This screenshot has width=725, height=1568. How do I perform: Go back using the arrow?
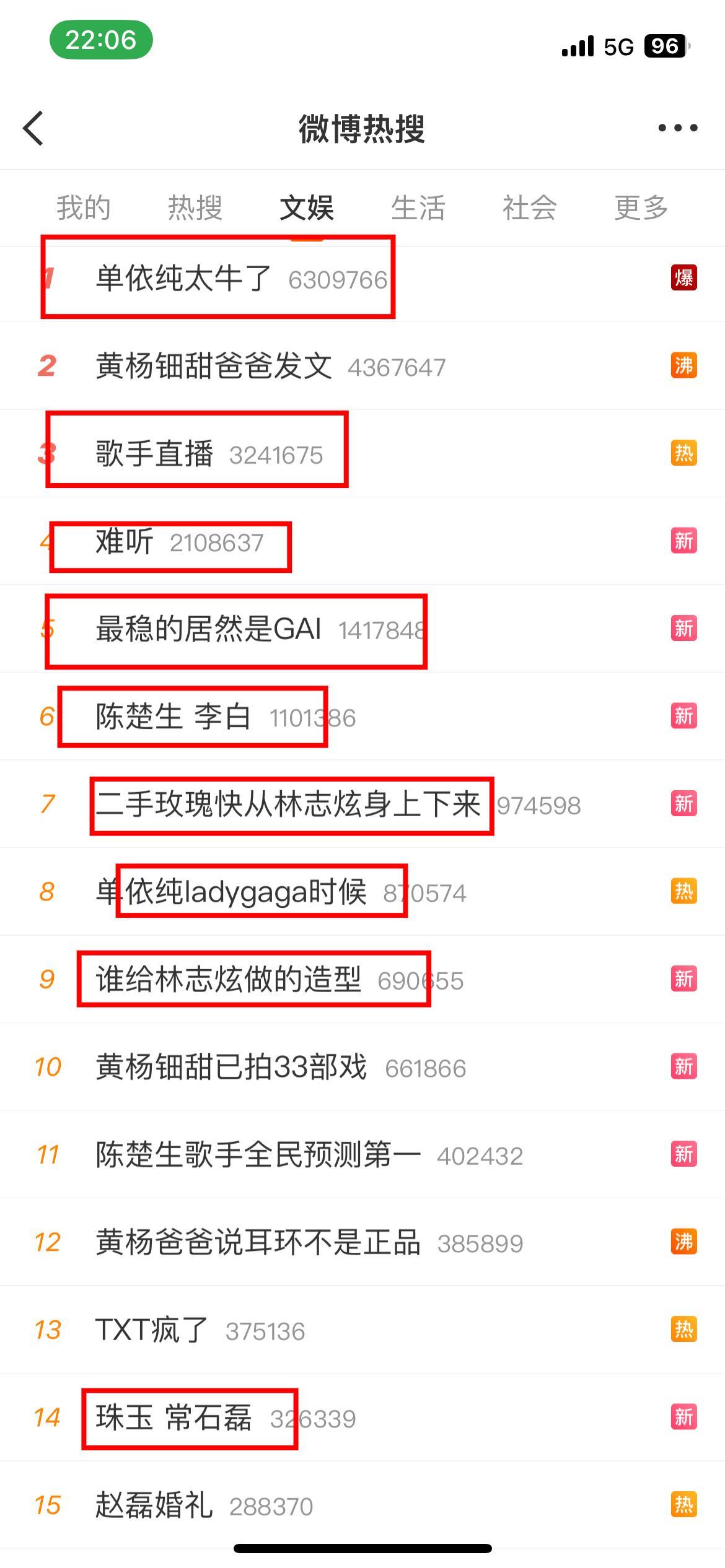pyautogui.click(x=33, y=128)
